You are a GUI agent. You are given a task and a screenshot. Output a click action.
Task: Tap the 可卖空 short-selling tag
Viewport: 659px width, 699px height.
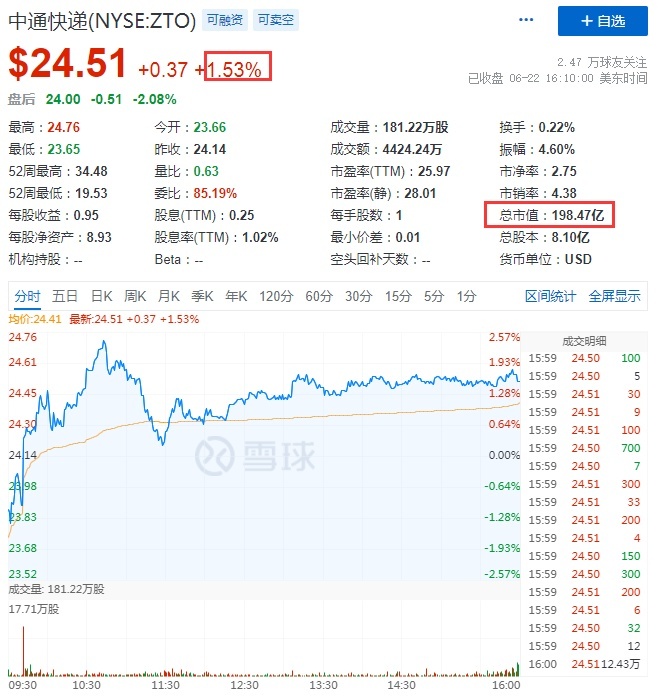click(x=275, y=19)
